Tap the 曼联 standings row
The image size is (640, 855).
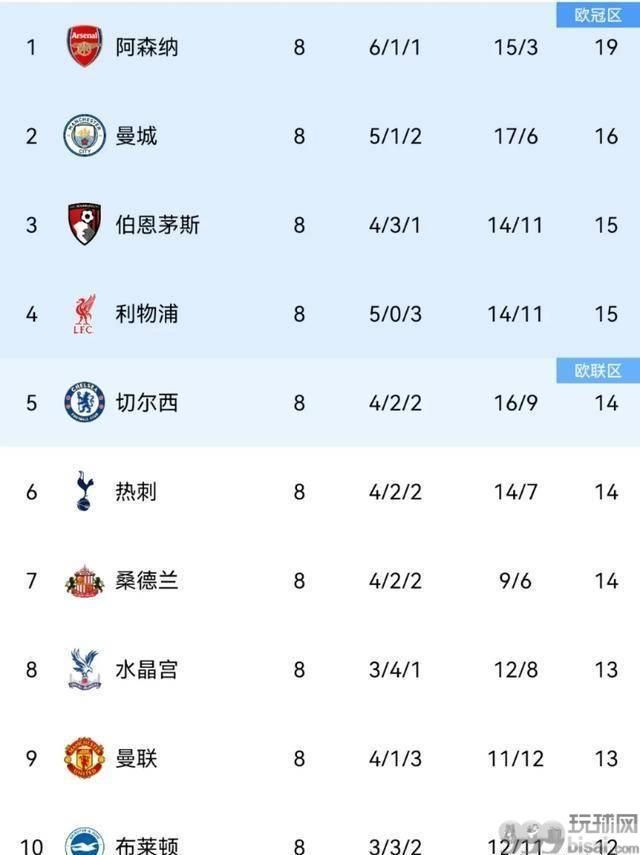click(136, 758)
